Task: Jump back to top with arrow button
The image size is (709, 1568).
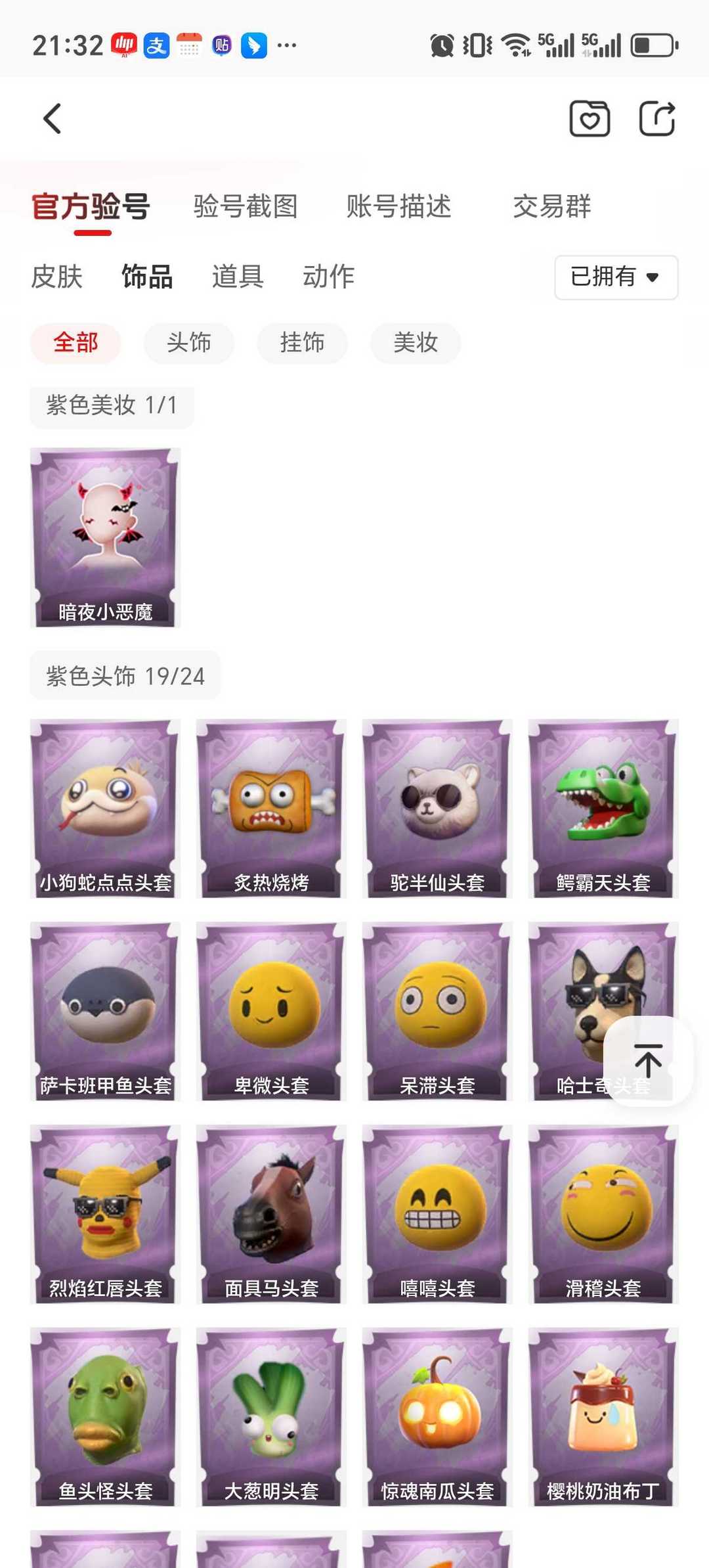Action: [x=648, y=1061]
